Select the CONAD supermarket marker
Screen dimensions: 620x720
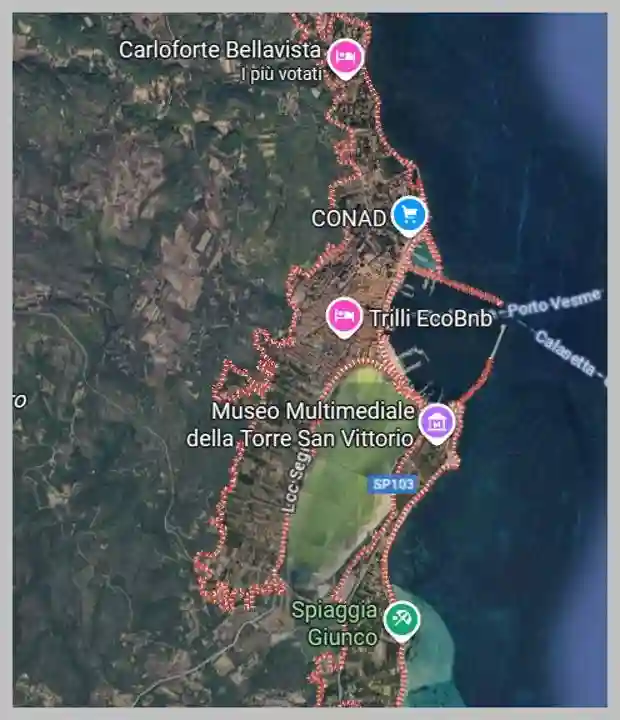(x=408, y=214)
